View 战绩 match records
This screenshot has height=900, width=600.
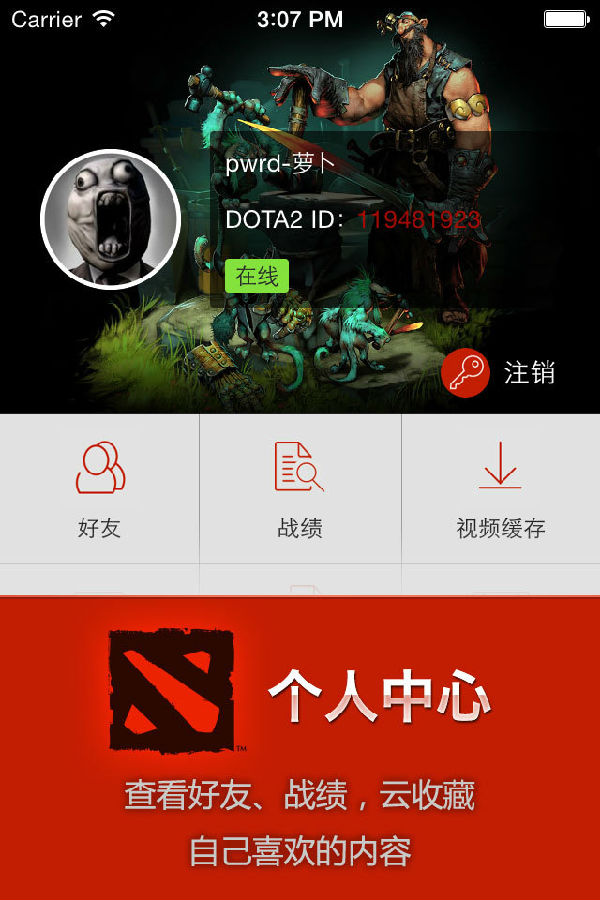point(300,488)
